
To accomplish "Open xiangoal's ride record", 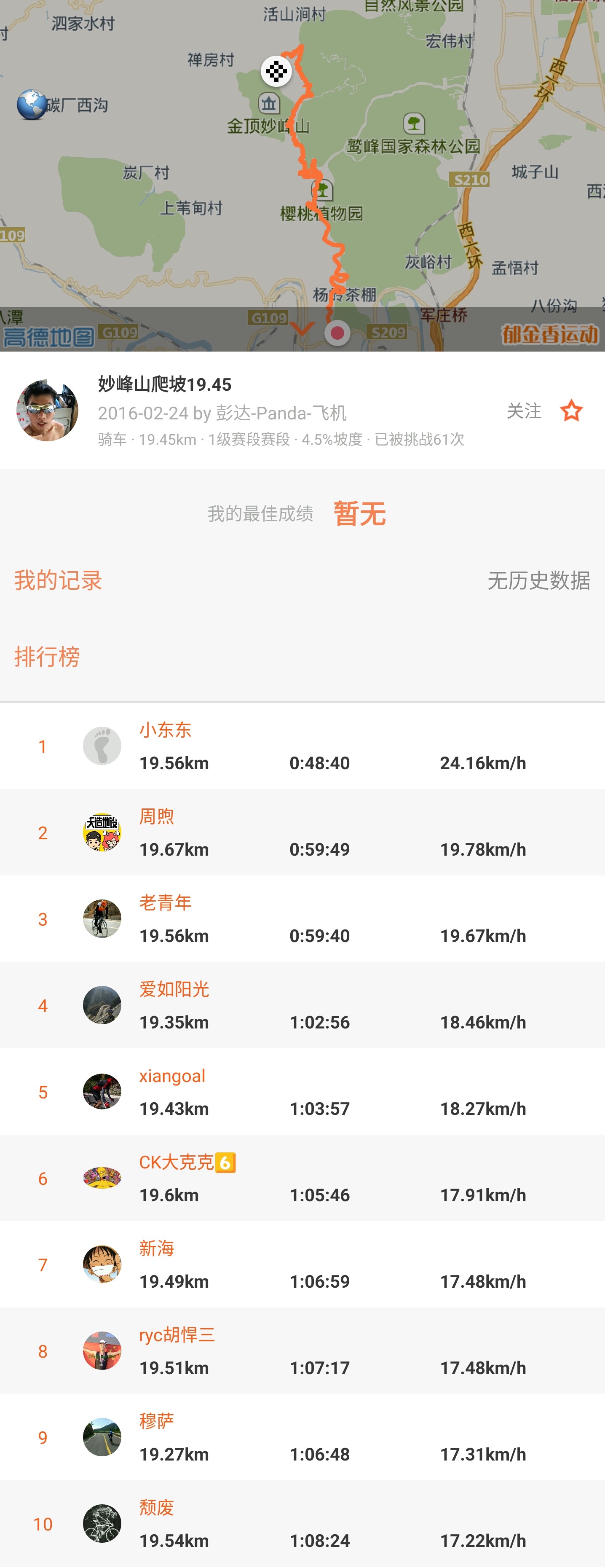I will 302,1091.
